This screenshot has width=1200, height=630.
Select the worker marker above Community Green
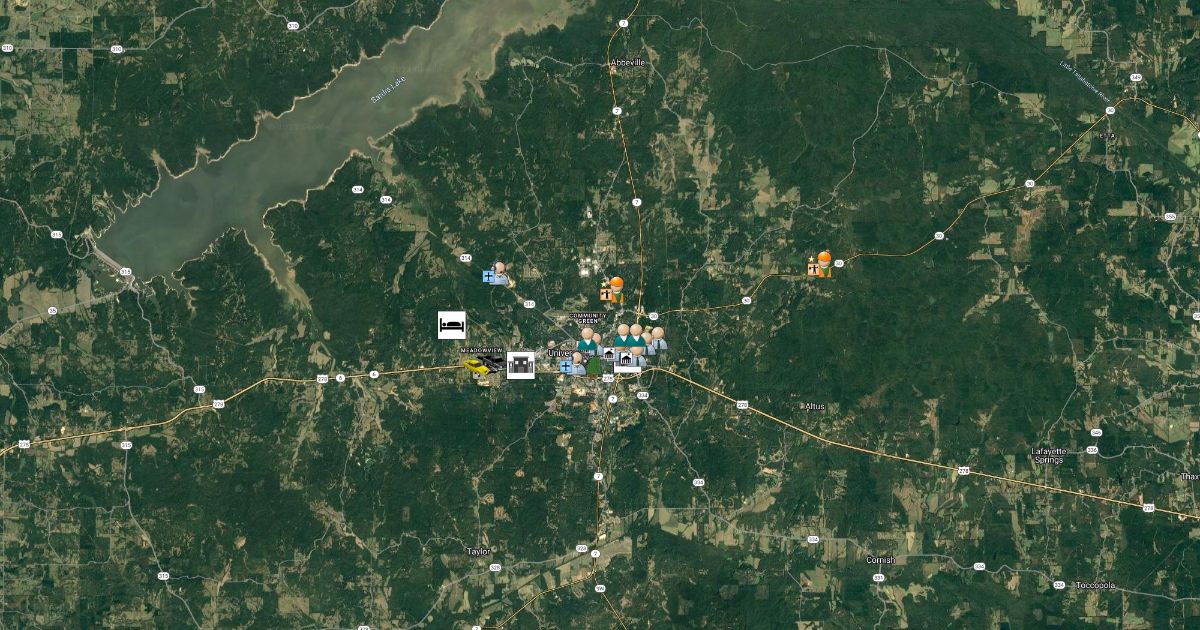tap(612, 291)
